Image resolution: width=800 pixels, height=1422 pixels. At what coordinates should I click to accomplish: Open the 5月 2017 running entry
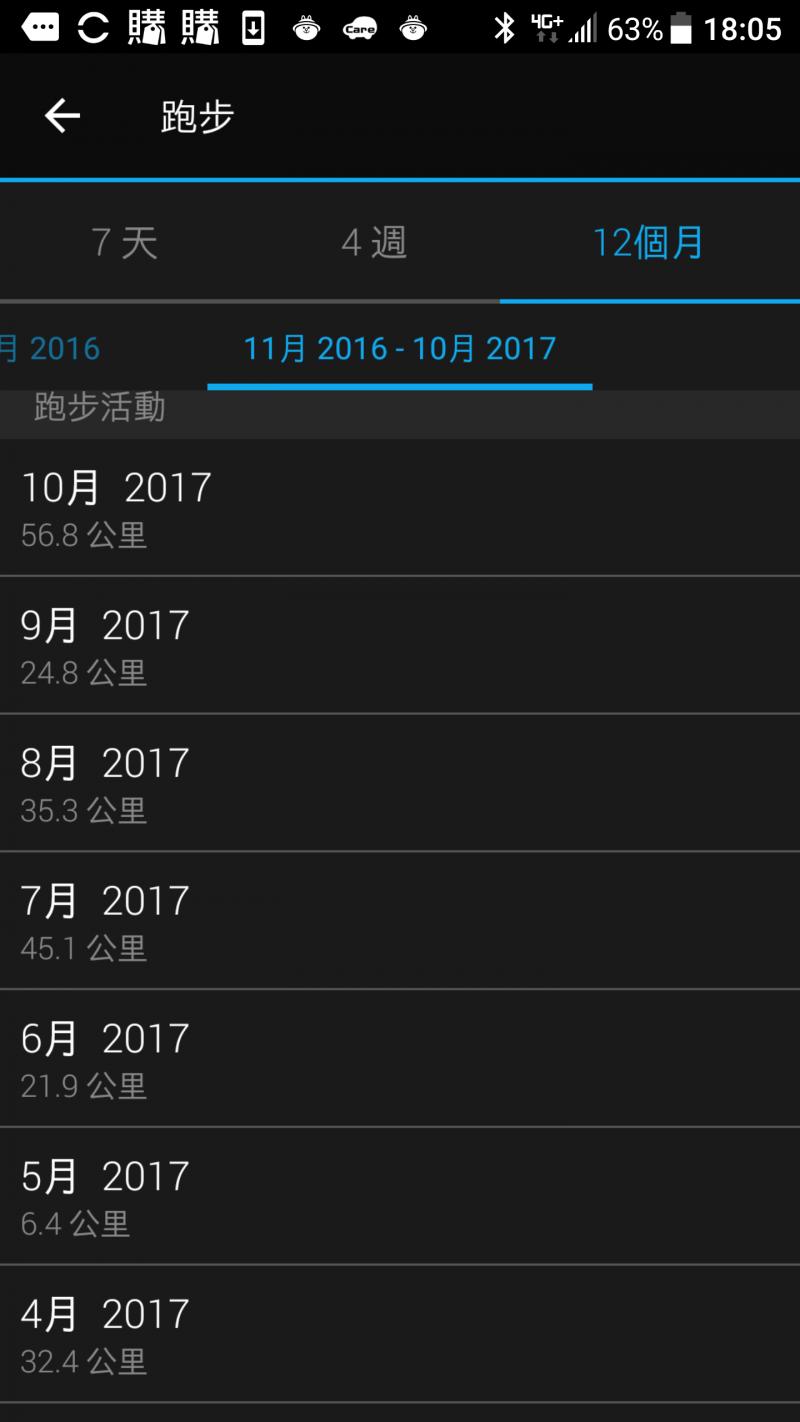400,1197
